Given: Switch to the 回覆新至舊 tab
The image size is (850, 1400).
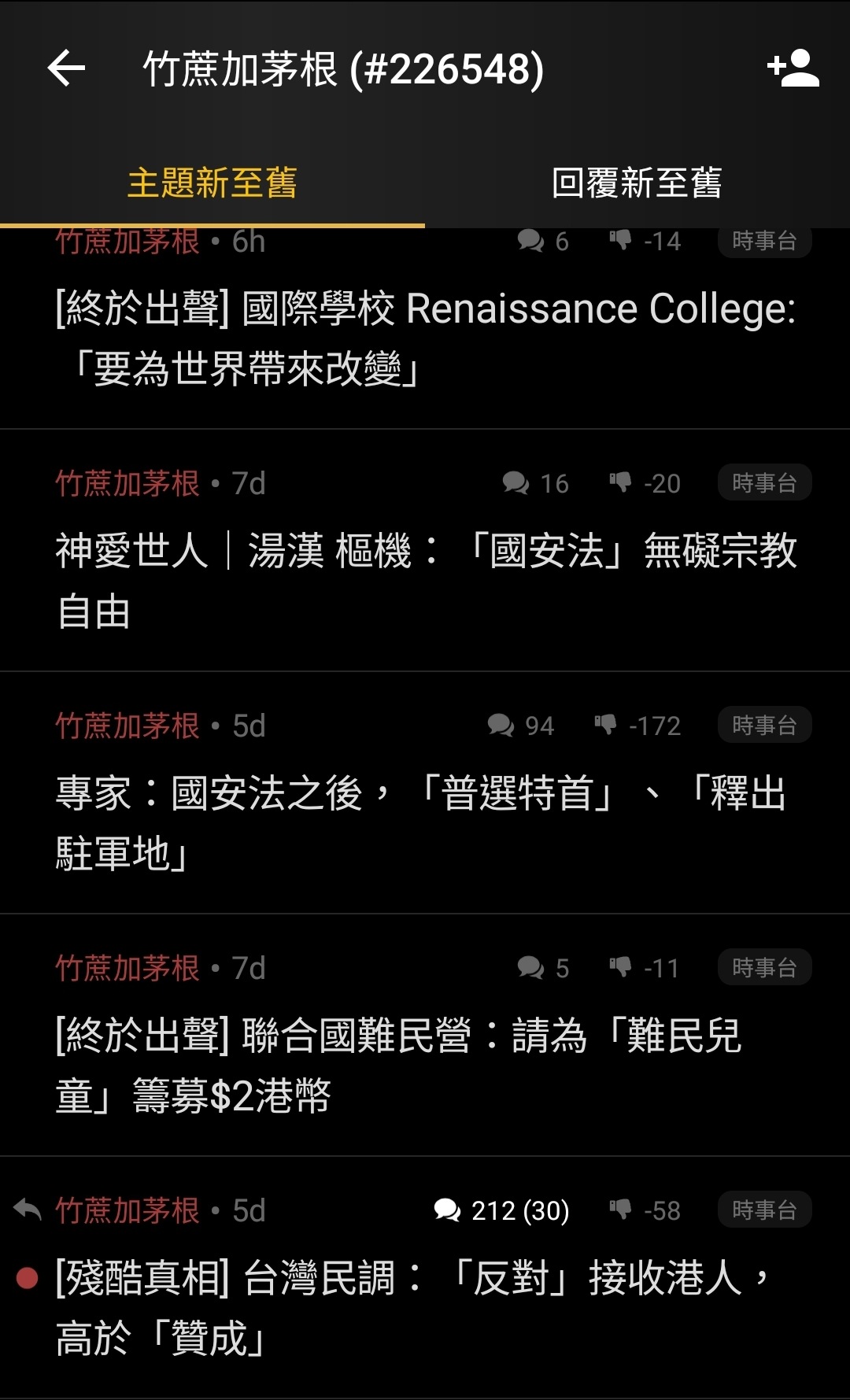Looking at the screenshot, I should tap(637, 183).
